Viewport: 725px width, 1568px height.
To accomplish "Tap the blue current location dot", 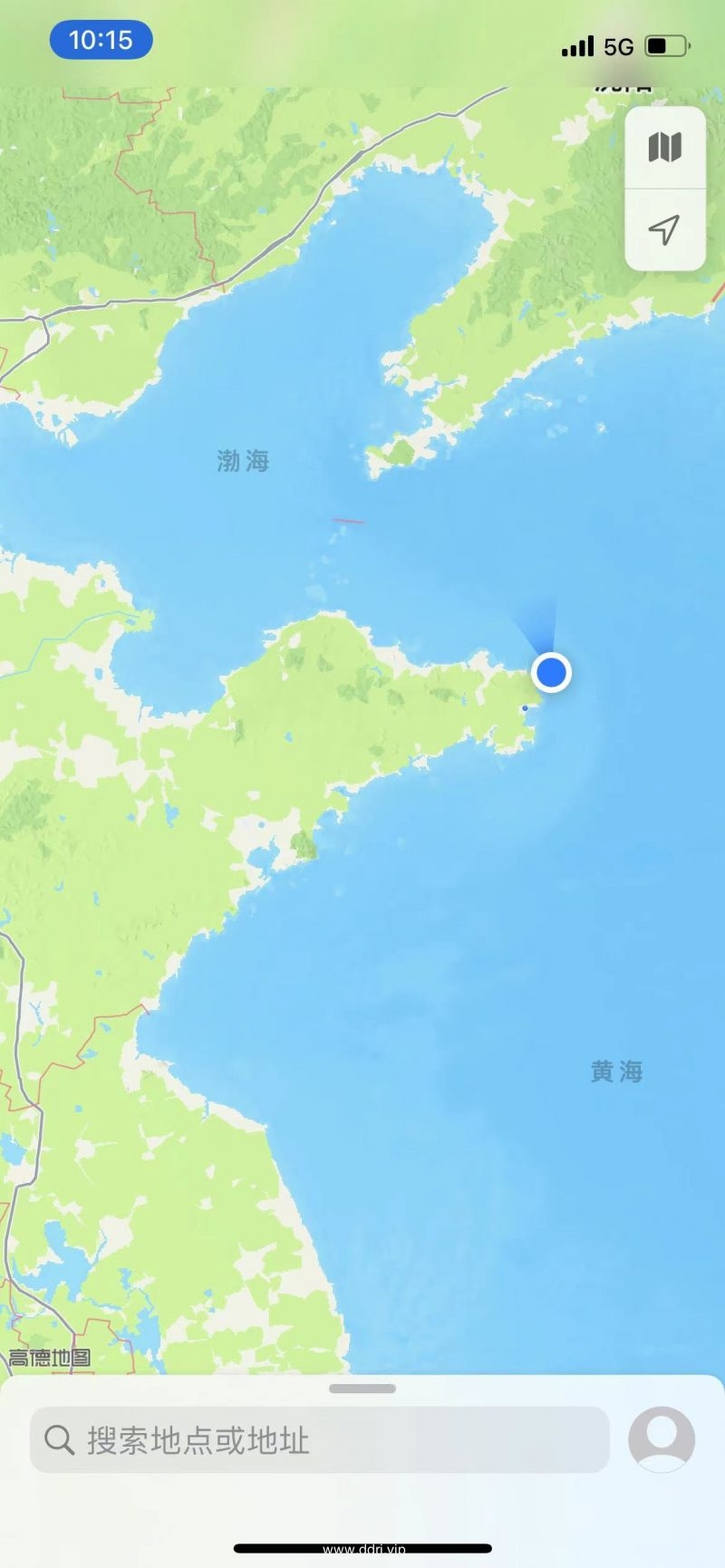I will pos(551,672).
